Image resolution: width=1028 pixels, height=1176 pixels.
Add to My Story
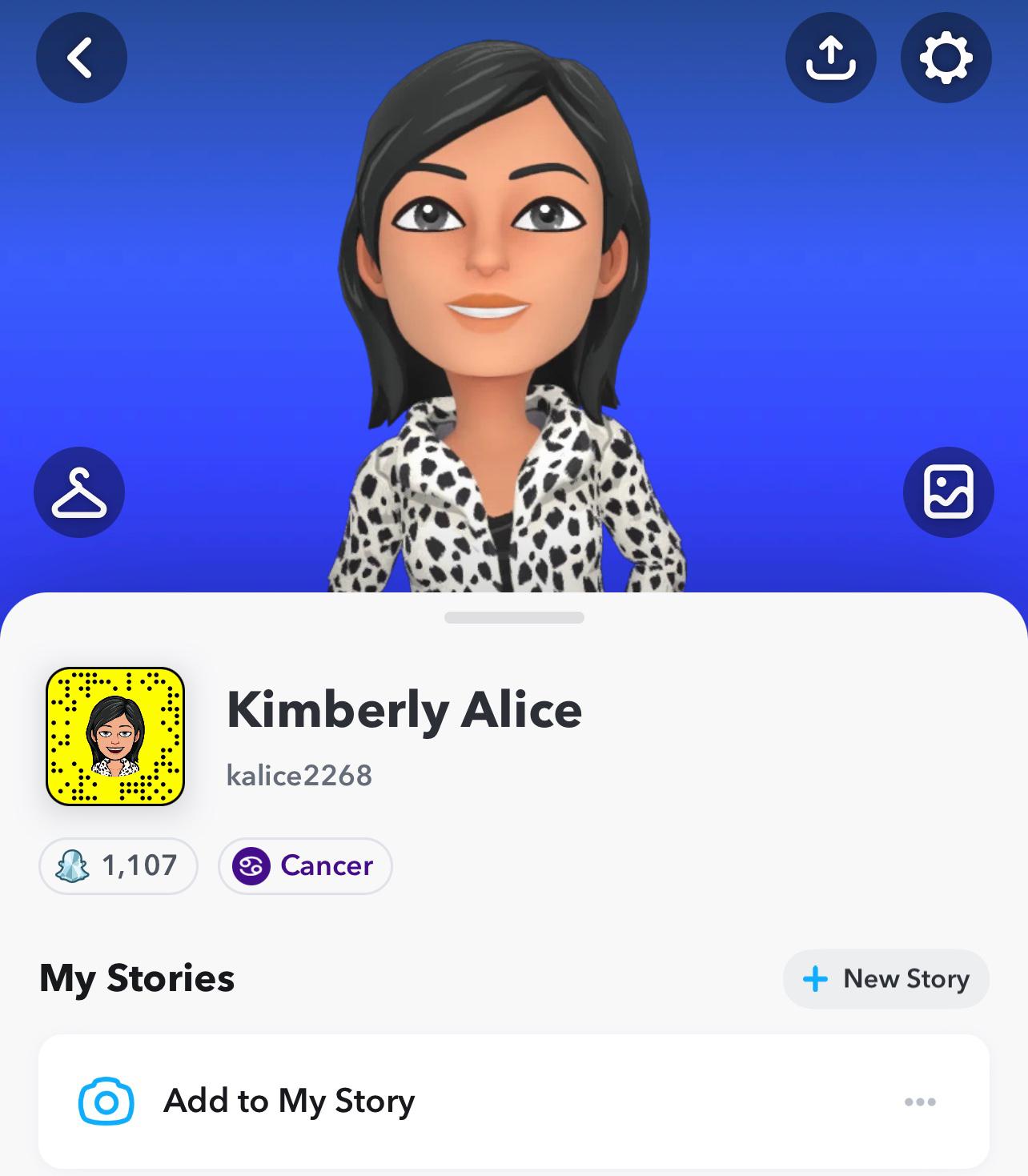pos(288,1101)
